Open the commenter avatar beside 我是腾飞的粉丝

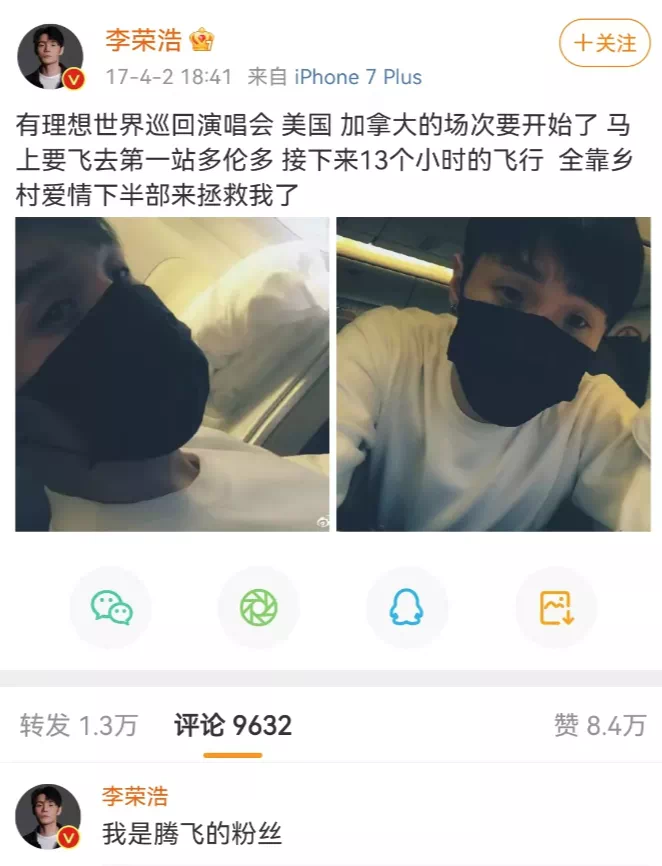(x=50, y=815)
